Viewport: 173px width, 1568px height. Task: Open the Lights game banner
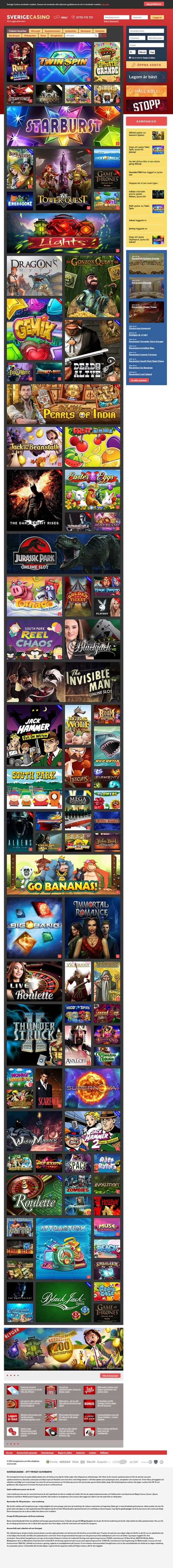click(x=63, y=234)
